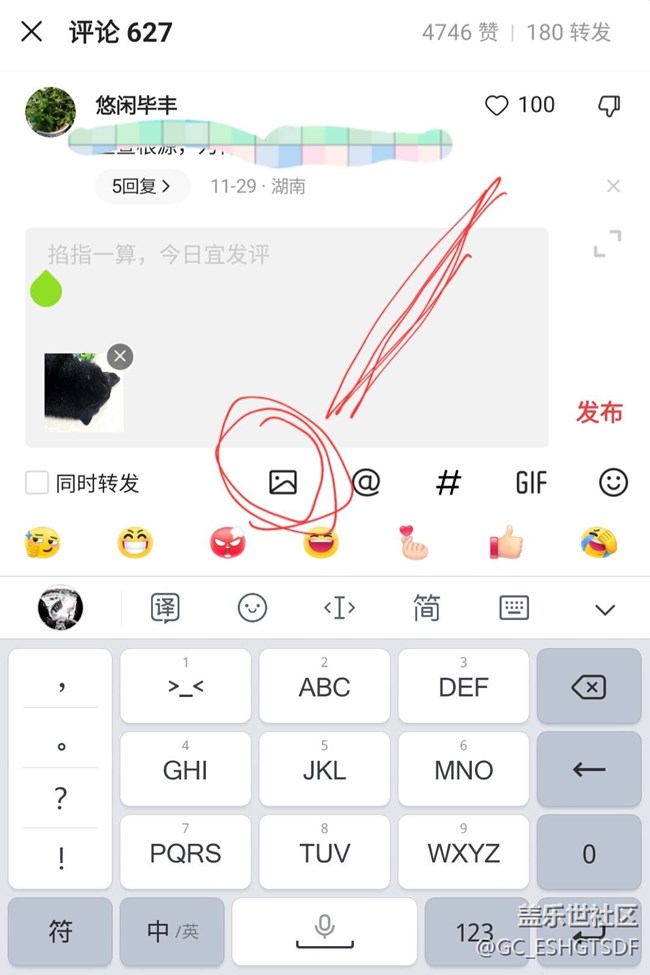Collapse the keyboard with the down chevron
This screenshot has height=975, width=650.
[x=604, y=608]
